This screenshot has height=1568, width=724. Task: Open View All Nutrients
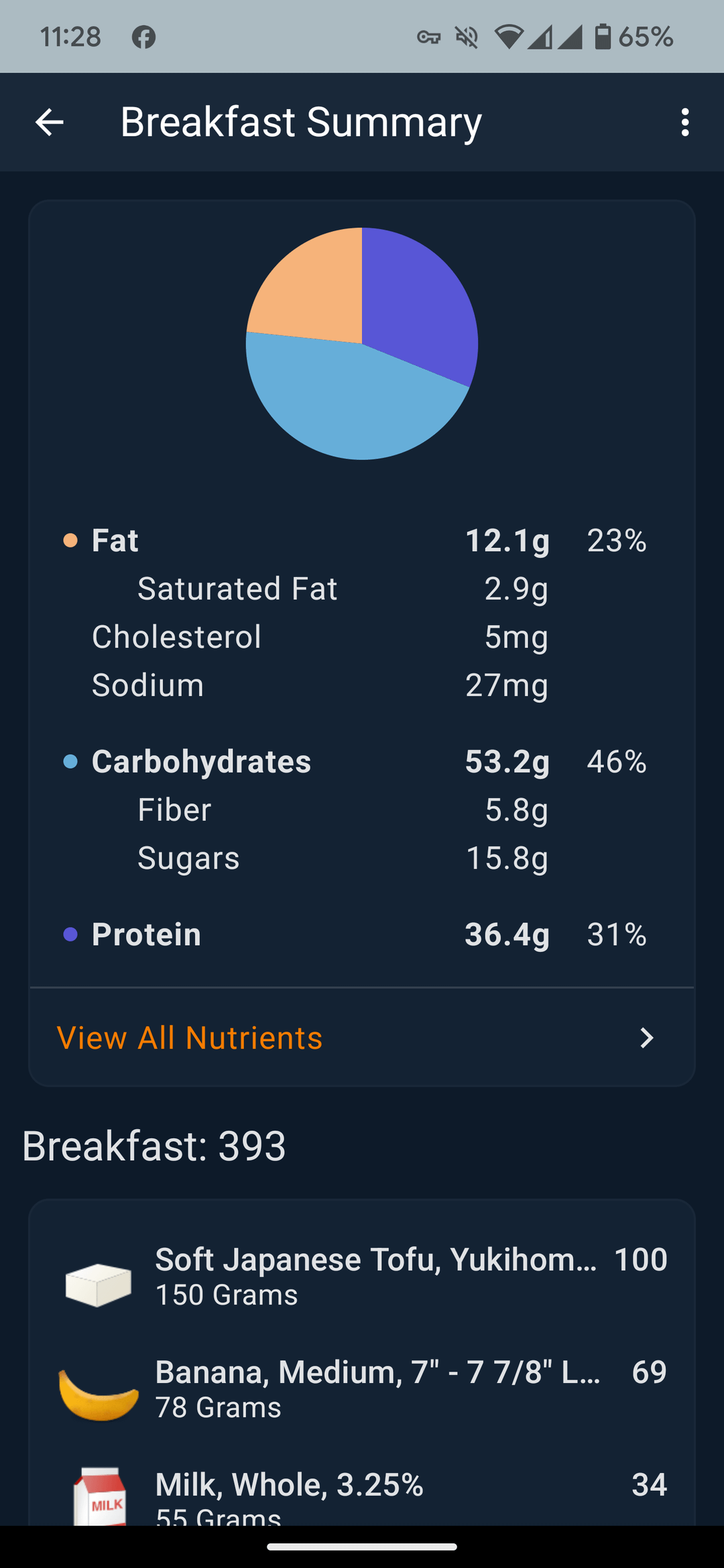coord(362,1037)
